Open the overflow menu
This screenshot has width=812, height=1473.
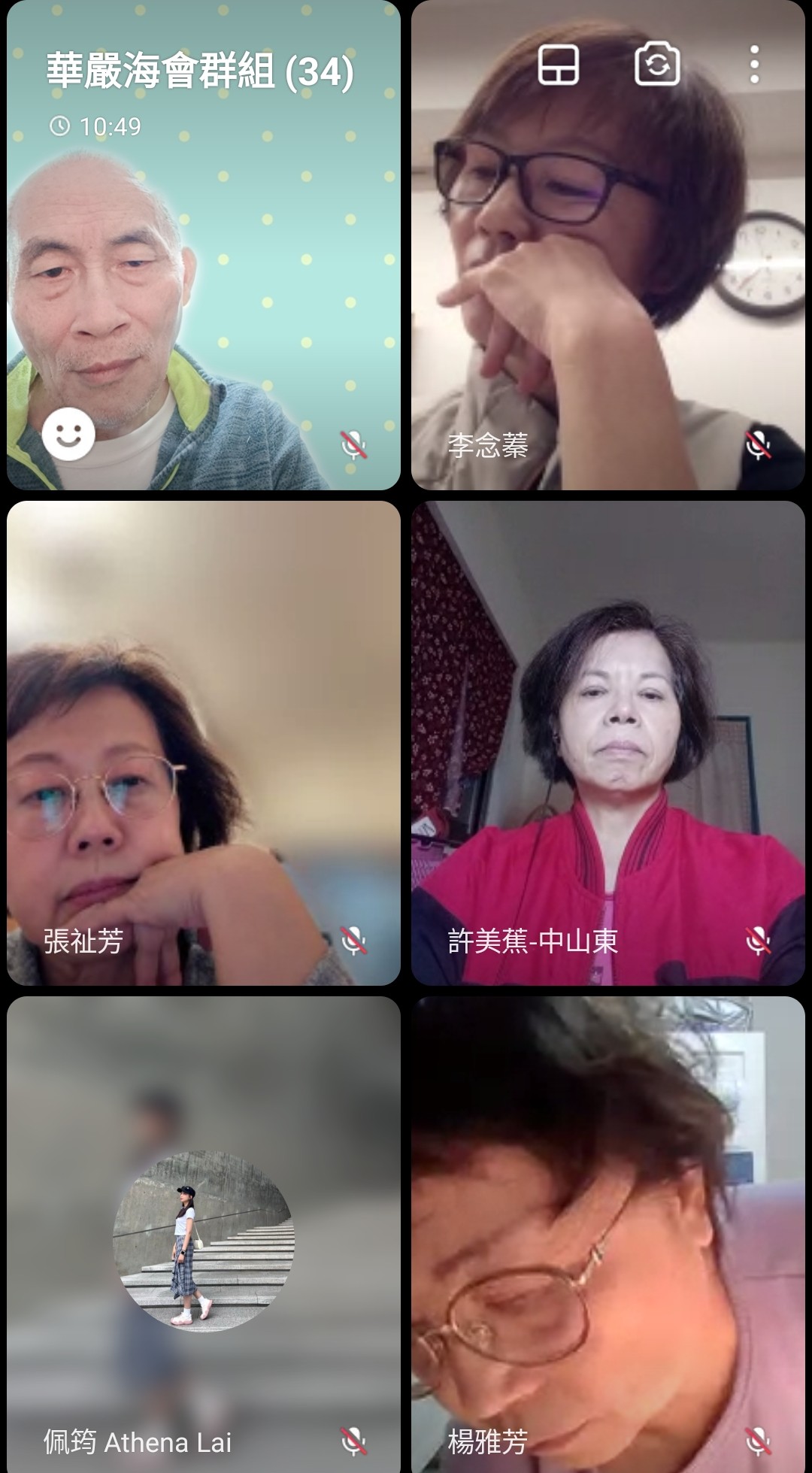[755, 65]
